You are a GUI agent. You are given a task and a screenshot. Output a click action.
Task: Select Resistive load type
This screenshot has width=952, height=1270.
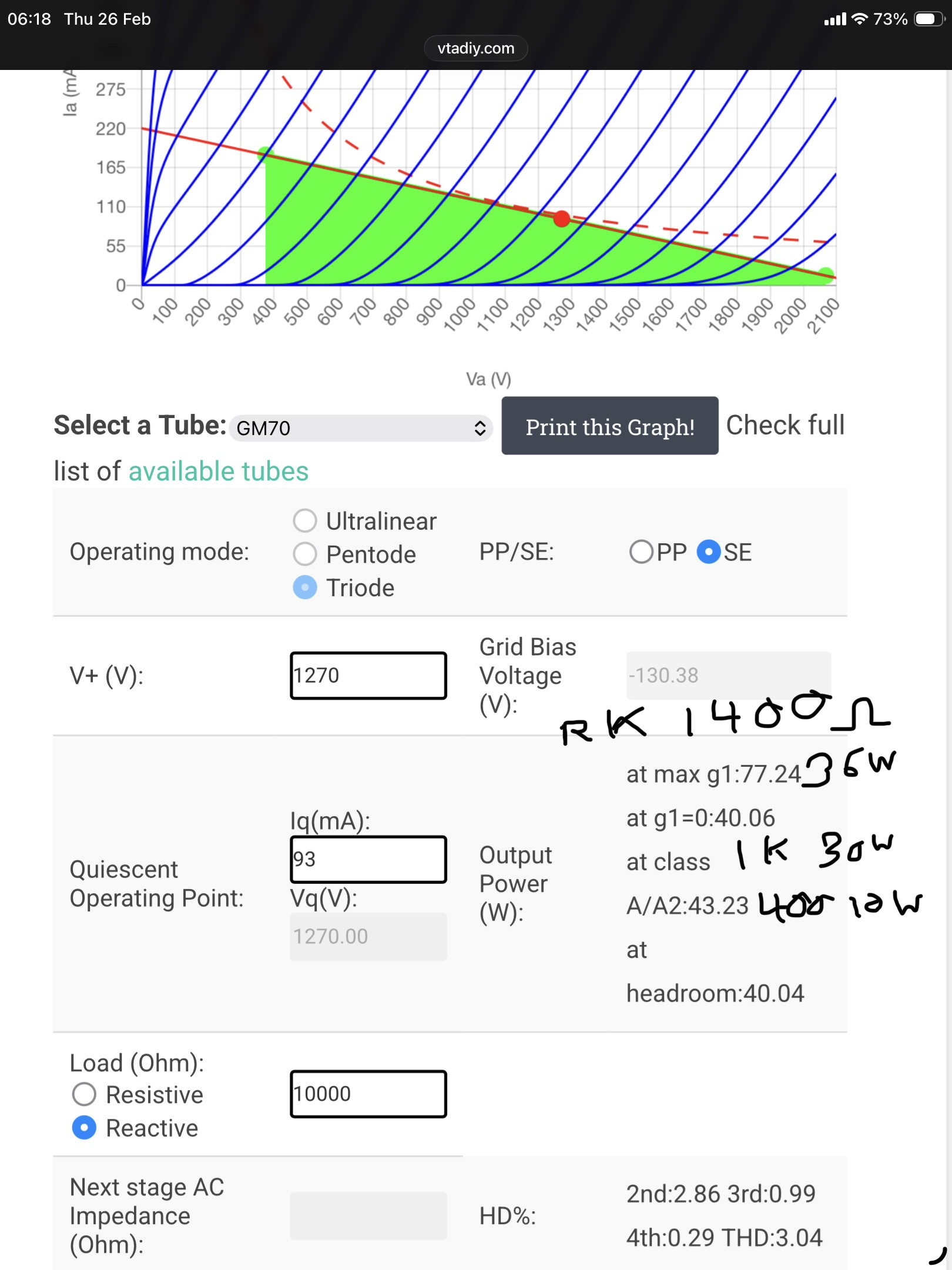(84, 1095)
